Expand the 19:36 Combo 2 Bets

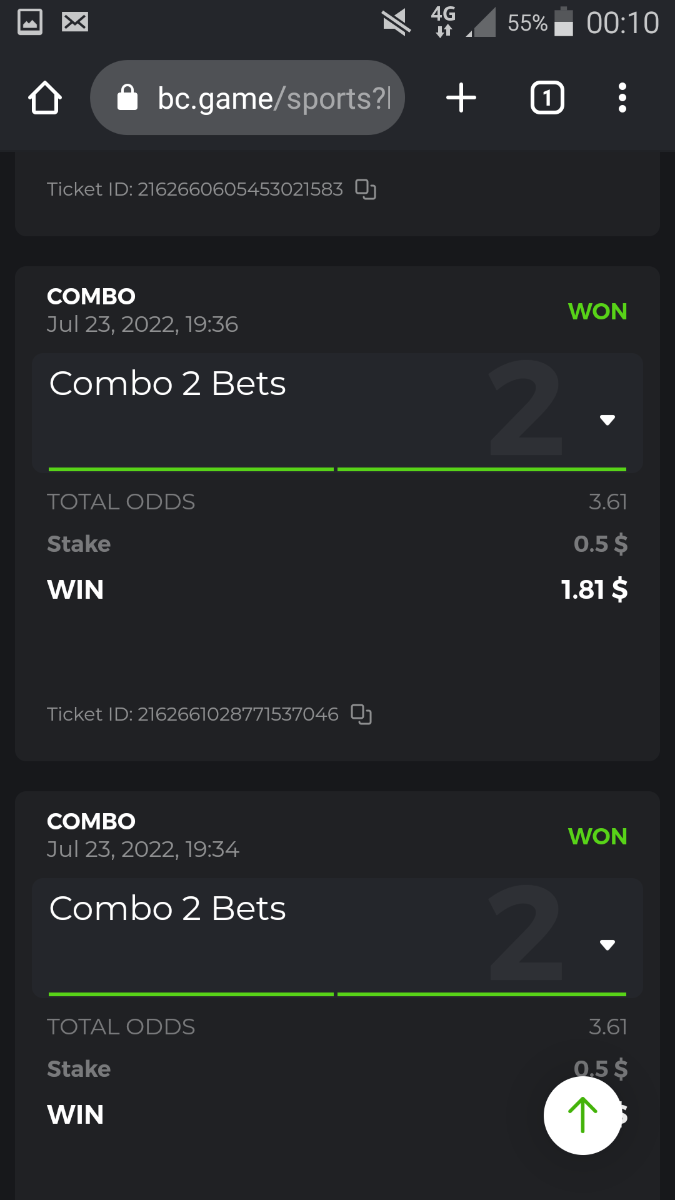tap(607, 420)
